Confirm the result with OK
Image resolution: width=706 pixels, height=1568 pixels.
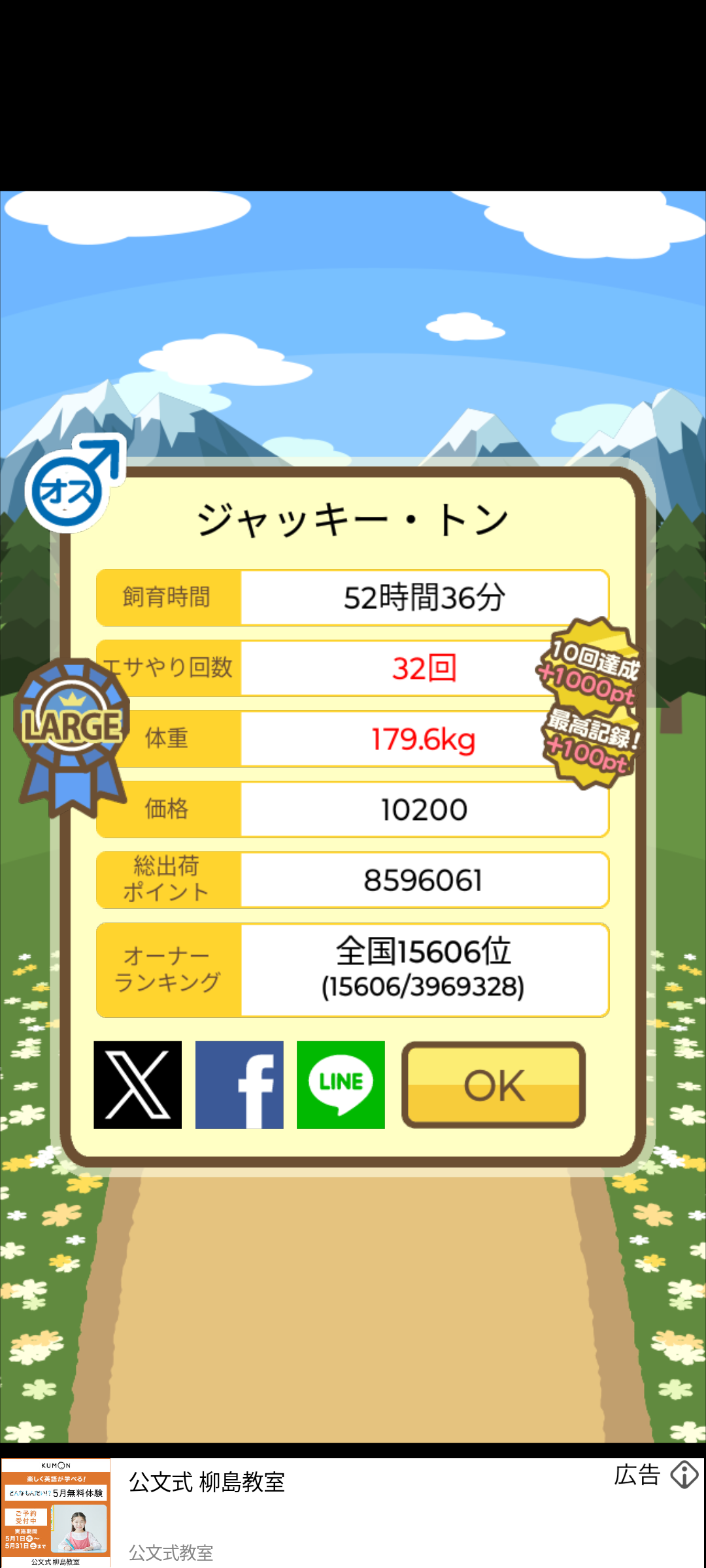(x=494, y=1085)
